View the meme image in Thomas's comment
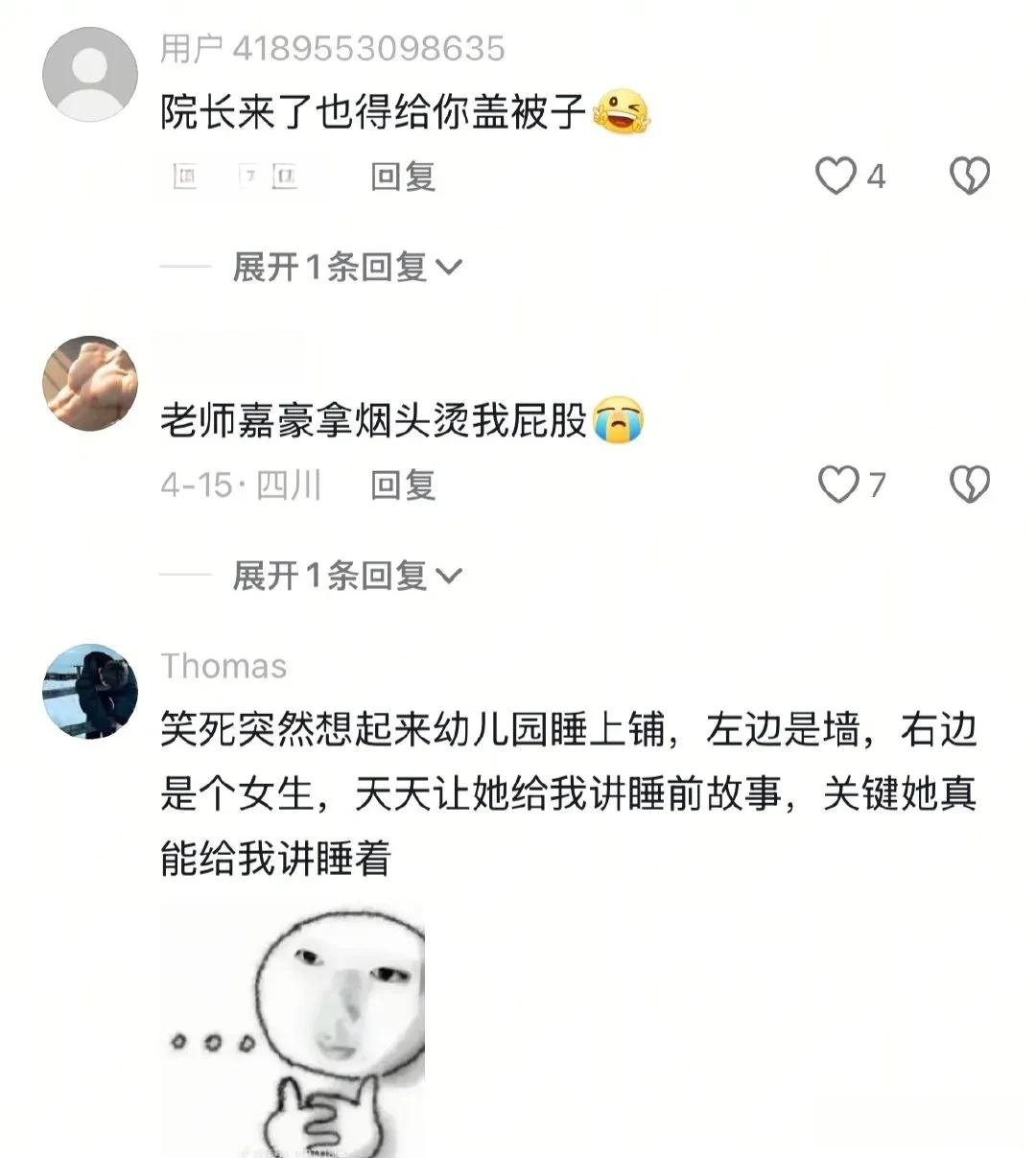 pos(293,1031)
